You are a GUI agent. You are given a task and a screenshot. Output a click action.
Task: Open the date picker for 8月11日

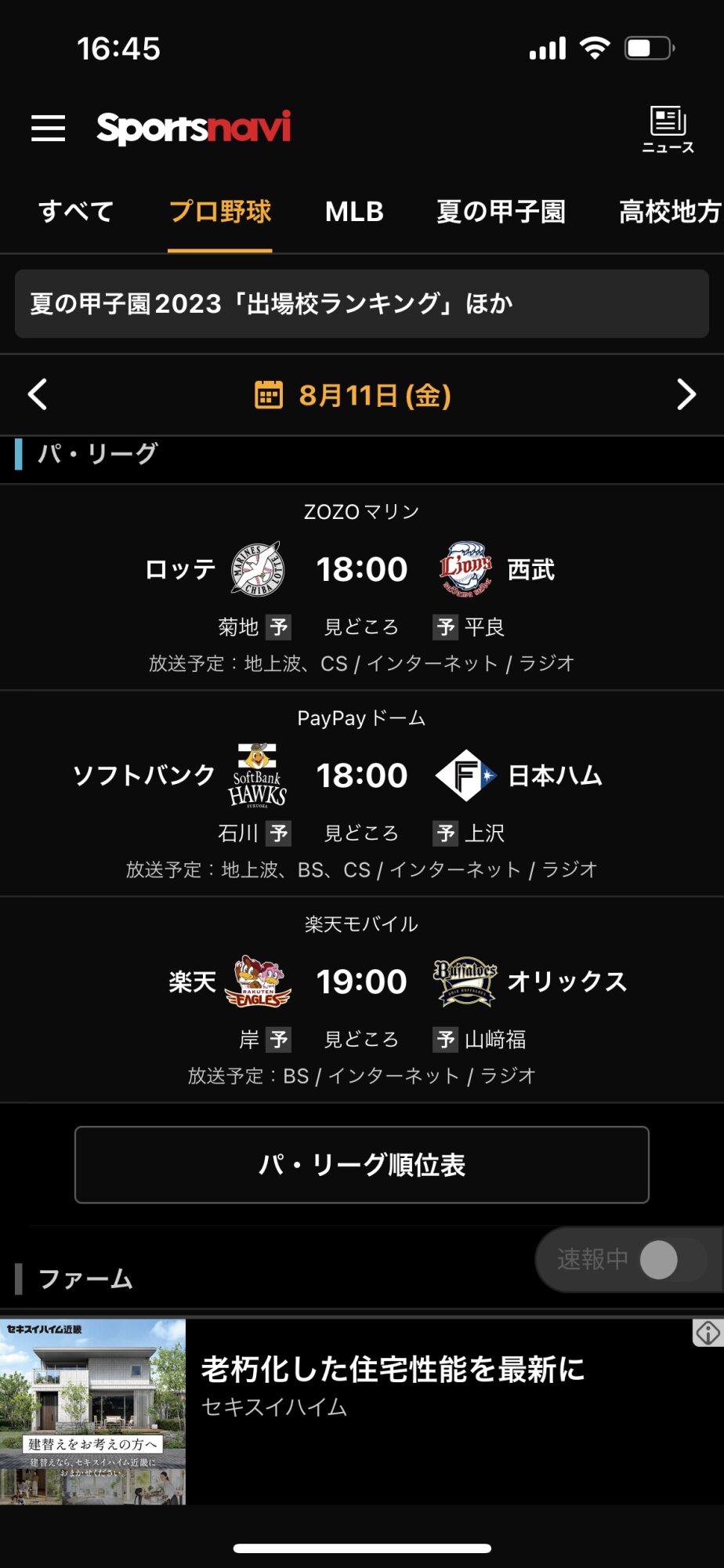pyautogui.click(x=353, y=395)
